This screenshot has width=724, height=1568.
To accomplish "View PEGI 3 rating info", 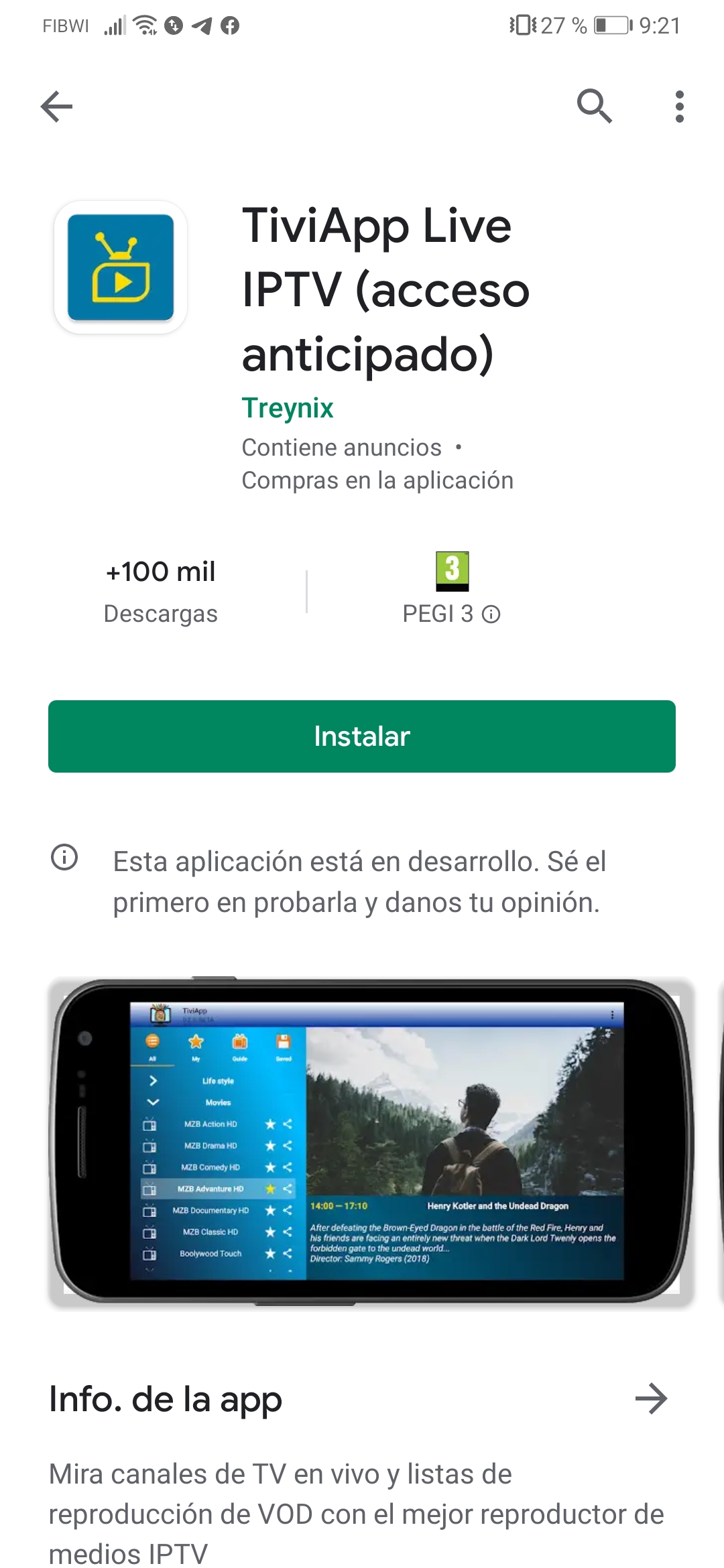I will [x=491, y=614].
